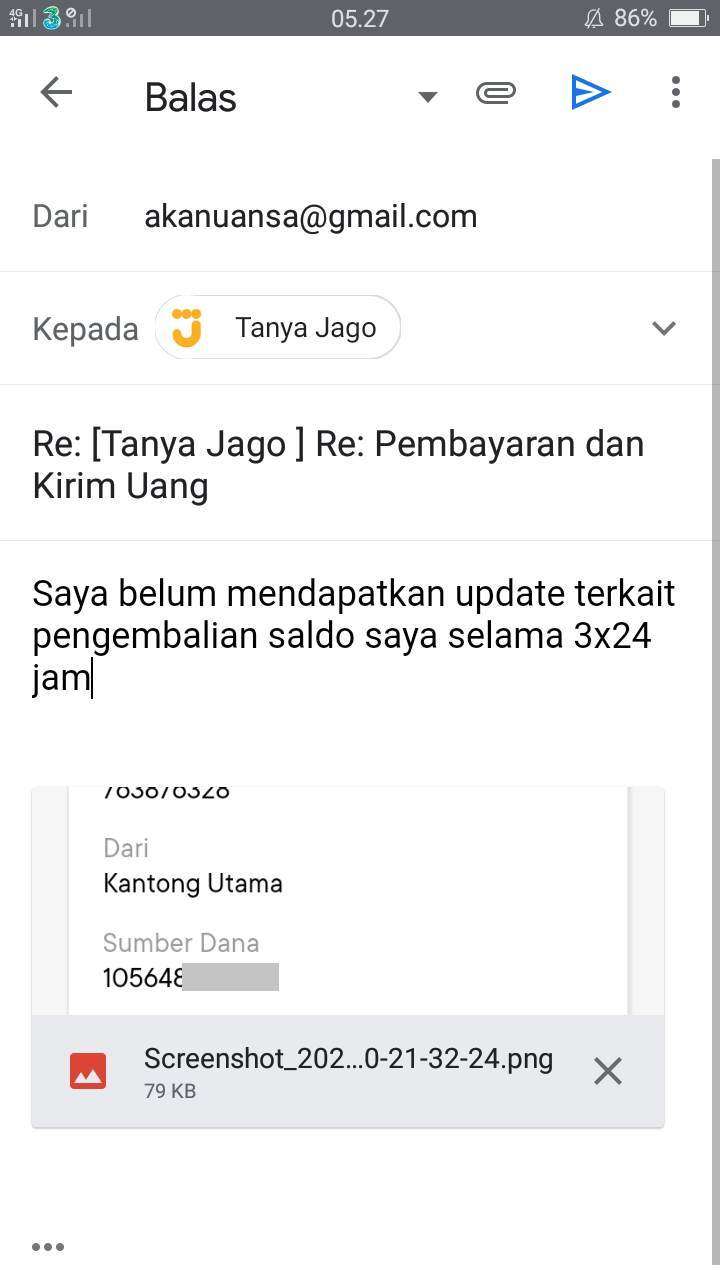Select the Tanya Jago recipient chip

coord(278,327)
